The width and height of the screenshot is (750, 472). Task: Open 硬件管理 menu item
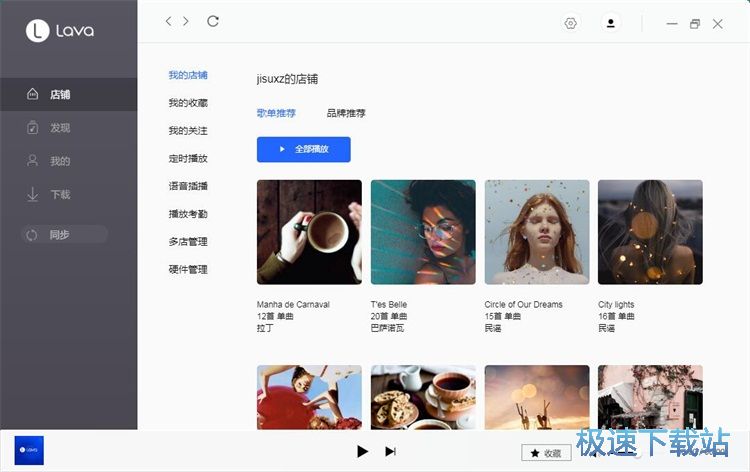tap(188, 269)
